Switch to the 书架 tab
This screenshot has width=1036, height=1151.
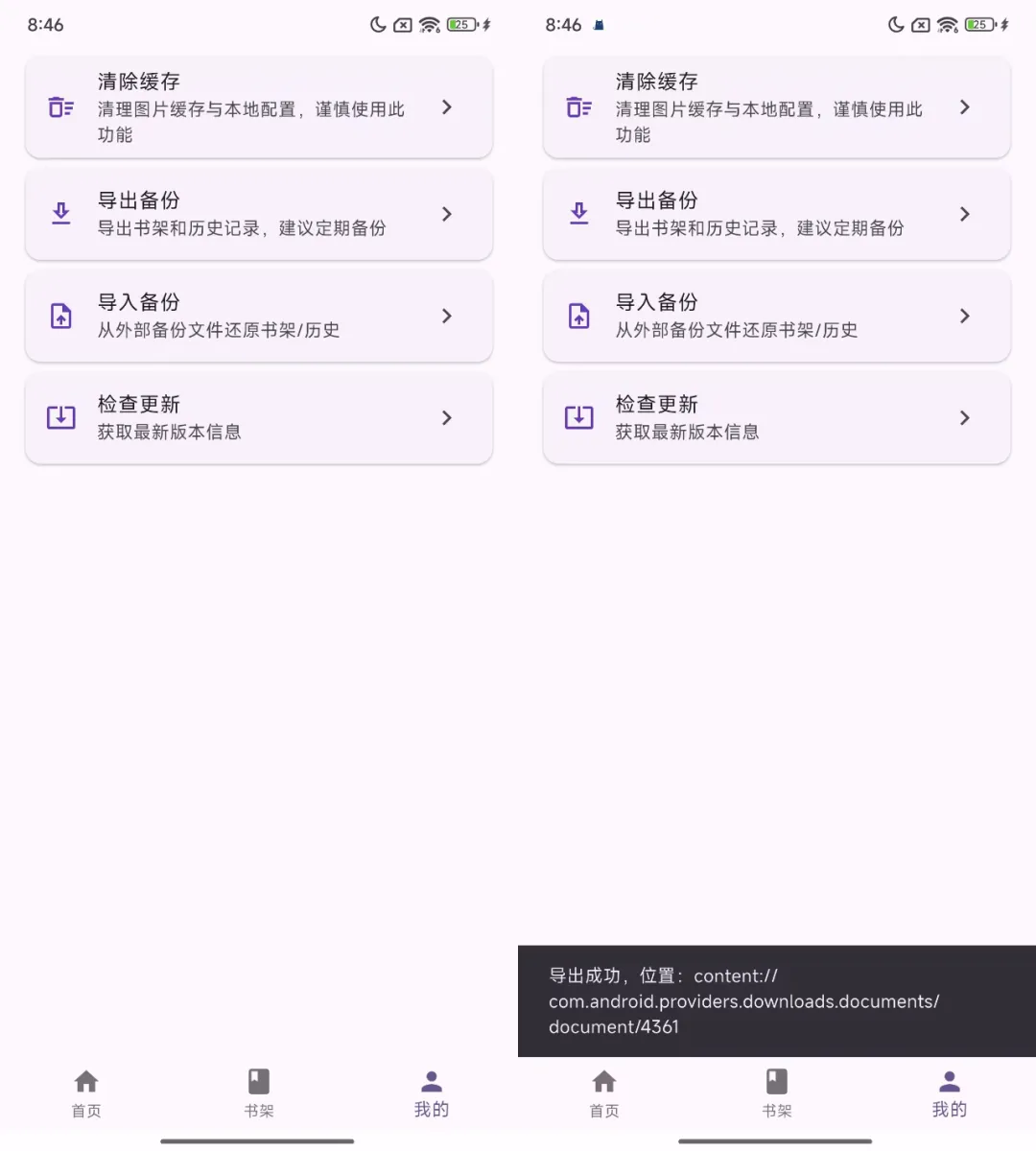tap(258, 1093)
